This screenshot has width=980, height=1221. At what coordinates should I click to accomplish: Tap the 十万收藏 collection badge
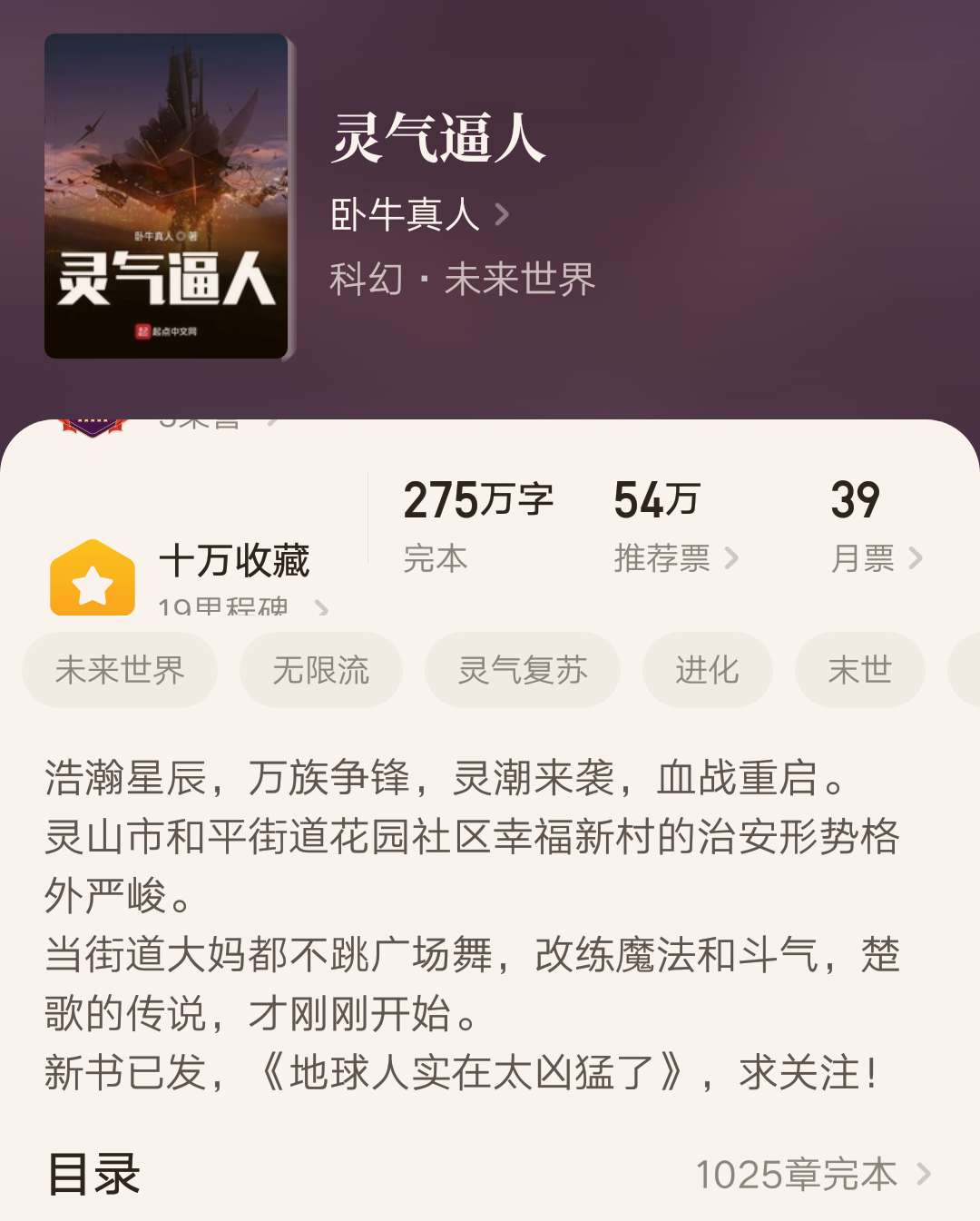click(234, 561)
